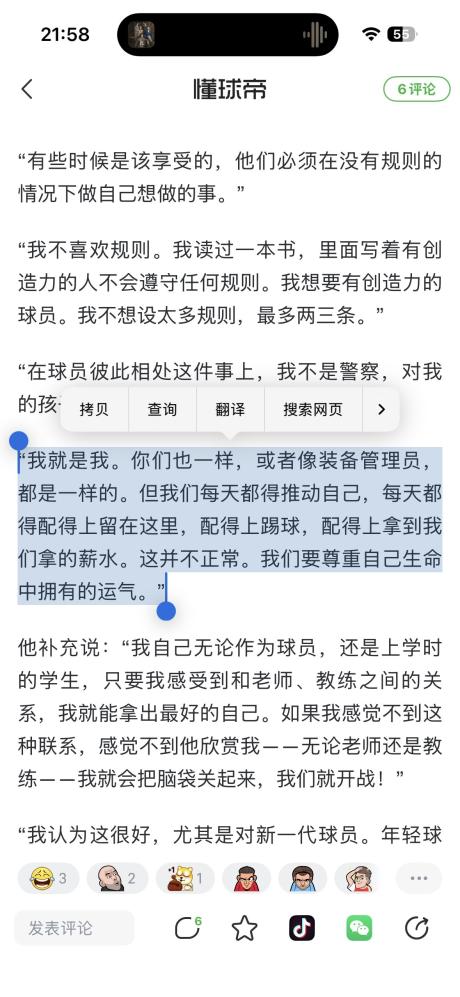
Task: Go back using the top-left arrow
Action: point(27,89)
